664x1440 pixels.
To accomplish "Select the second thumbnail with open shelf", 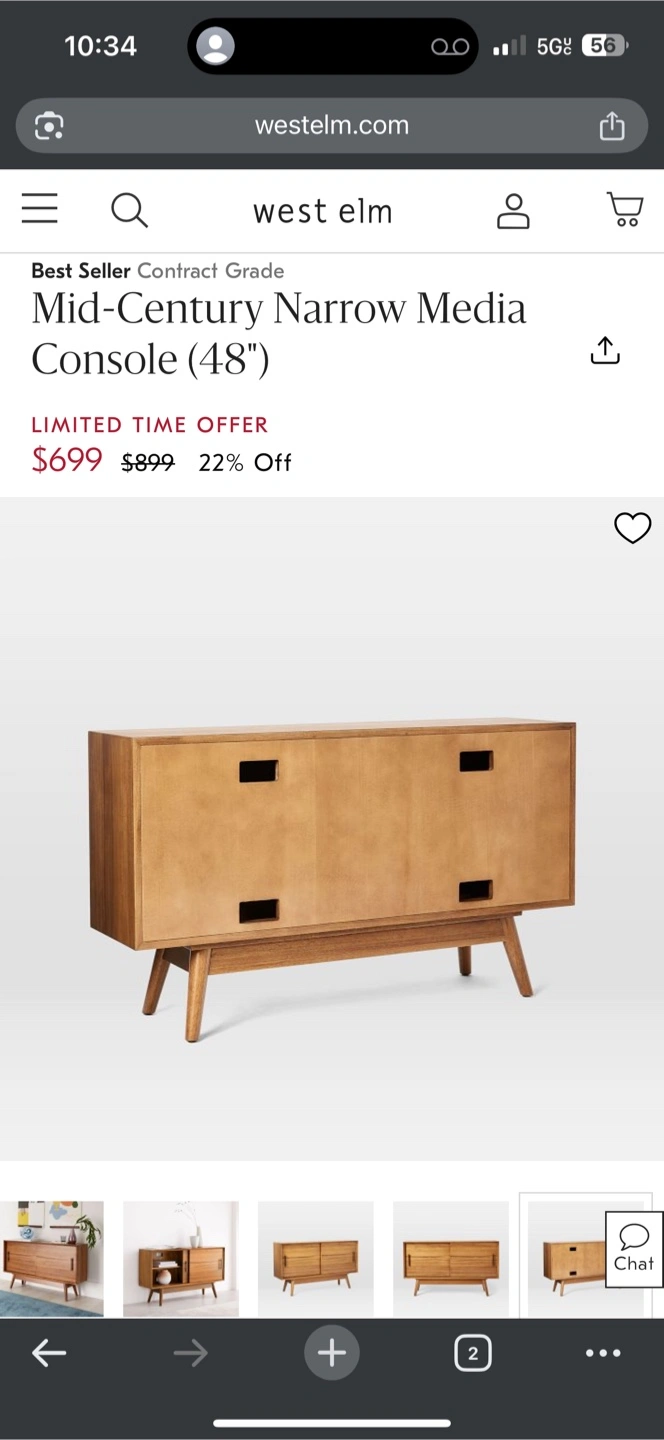I will (x=181, y=1259).
